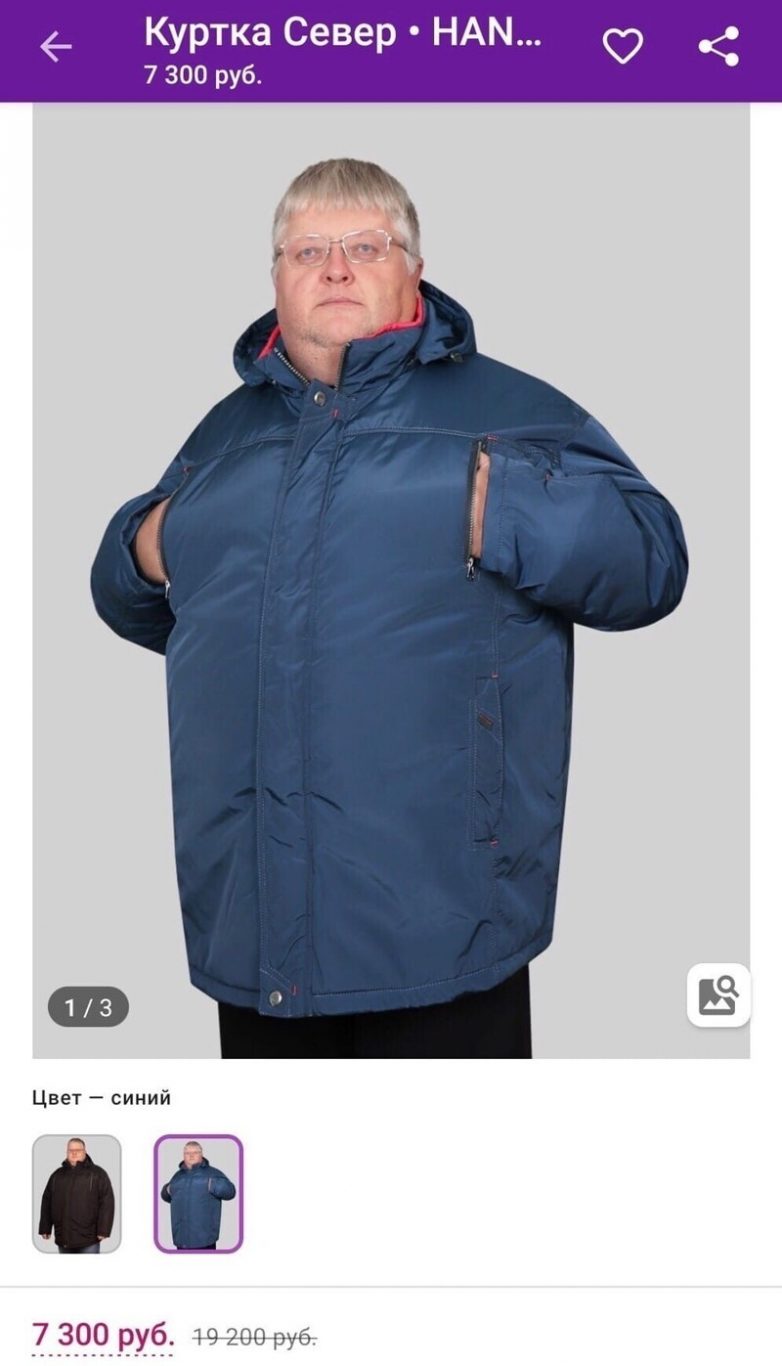Select the black jacket color option

pos(77,1193)
